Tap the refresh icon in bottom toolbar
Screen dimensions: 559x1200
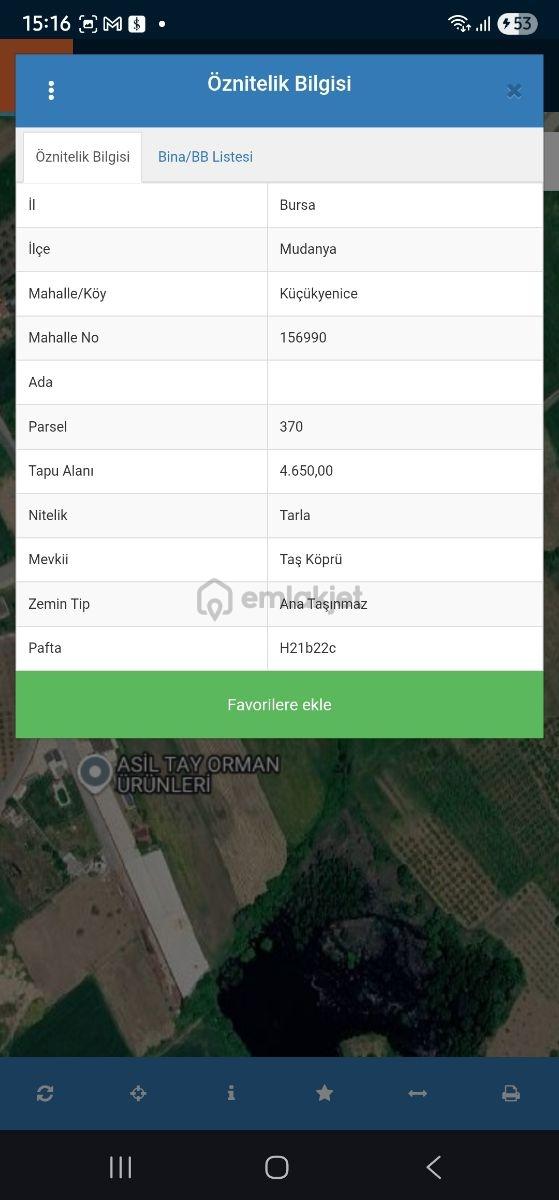[45, 1093]
